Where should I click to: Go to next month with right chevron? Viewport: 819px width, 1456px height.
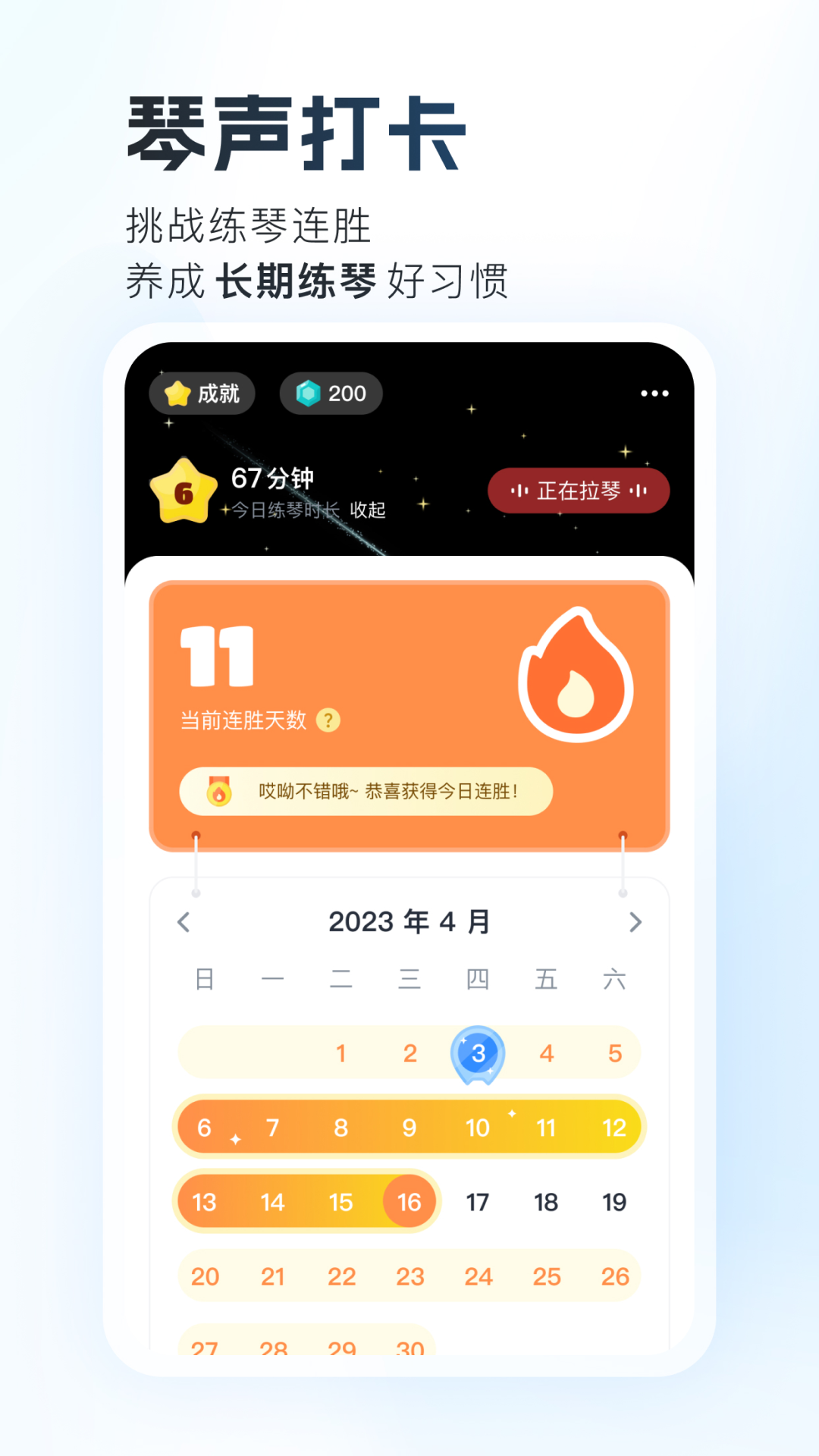(636, 921)
